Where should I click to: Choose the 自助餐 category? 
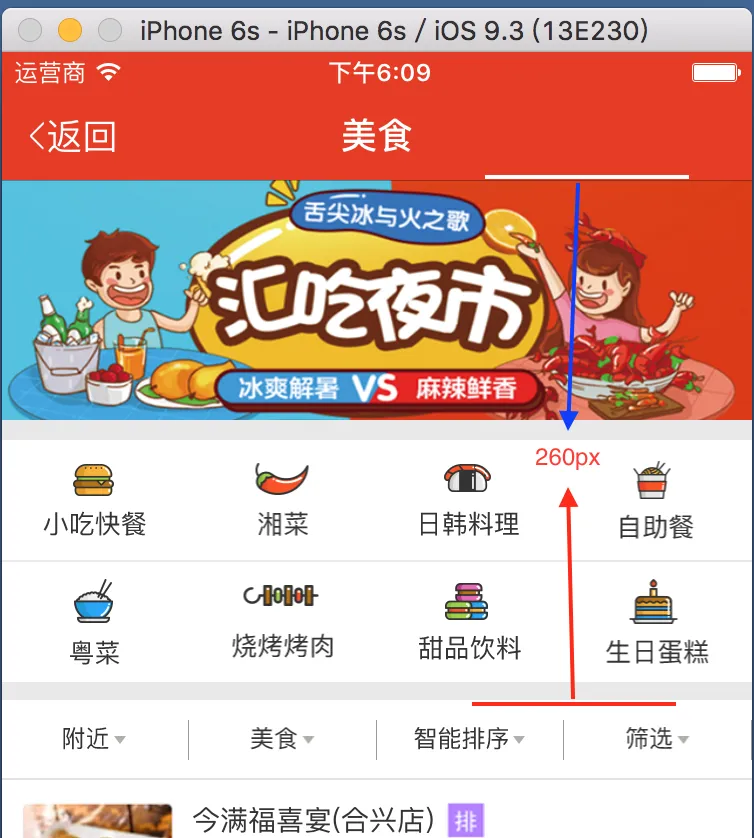coord(655,503)
